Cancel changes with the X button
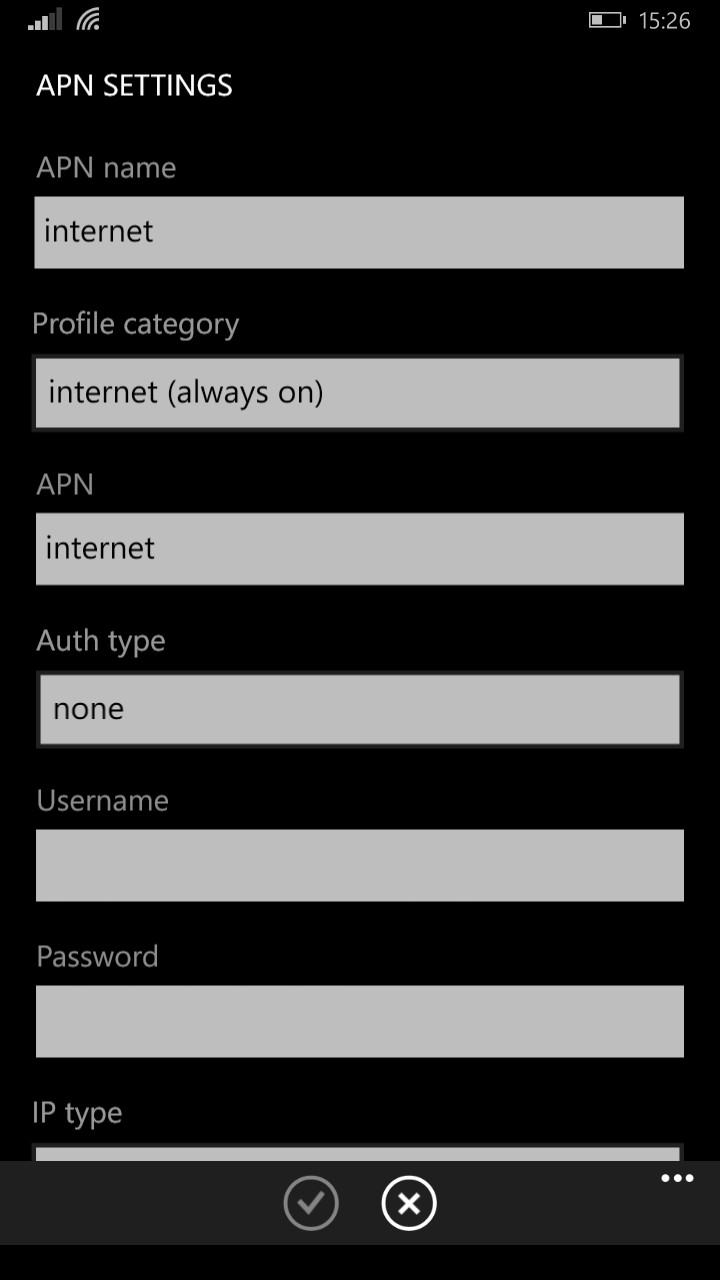This screenshot has height=1280, width=720. tap(409, 1203)
